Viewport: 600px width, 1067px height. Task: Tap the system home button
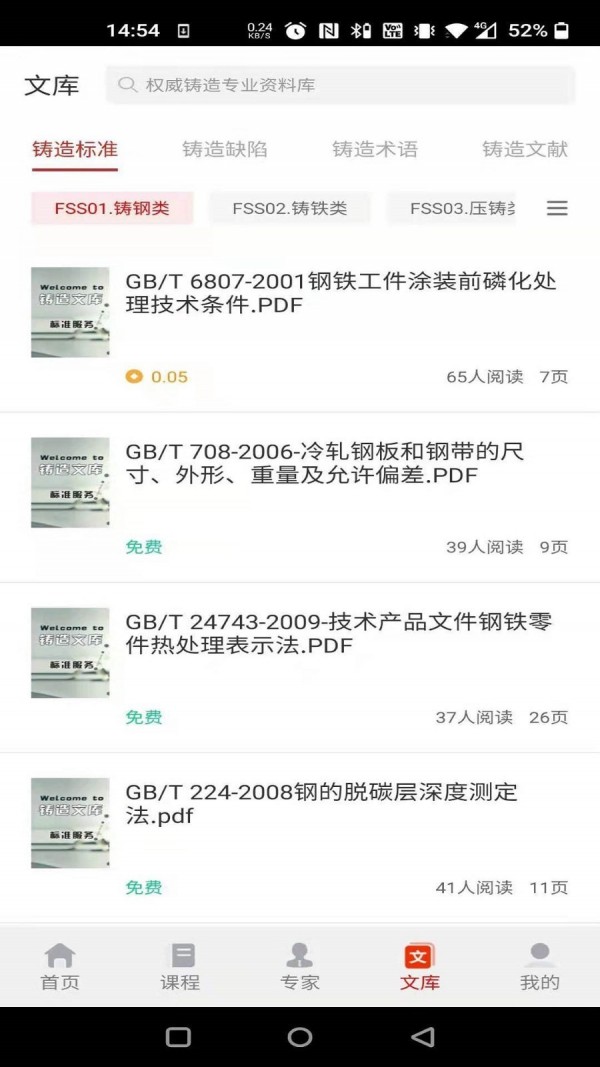[x=300, y=1037]
